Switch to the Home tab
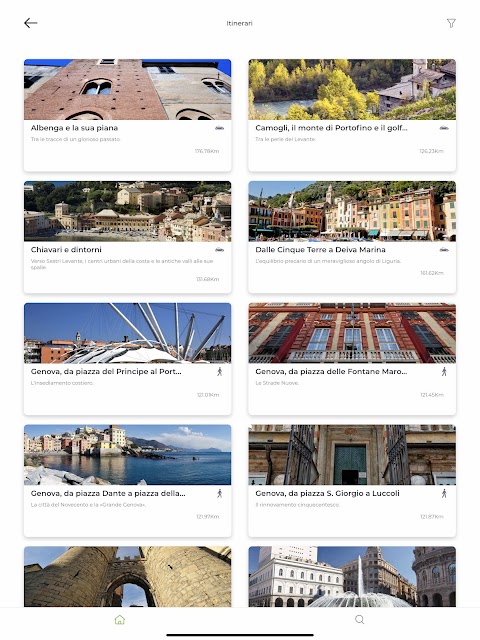480x640 pixels. tap(120, 620)
